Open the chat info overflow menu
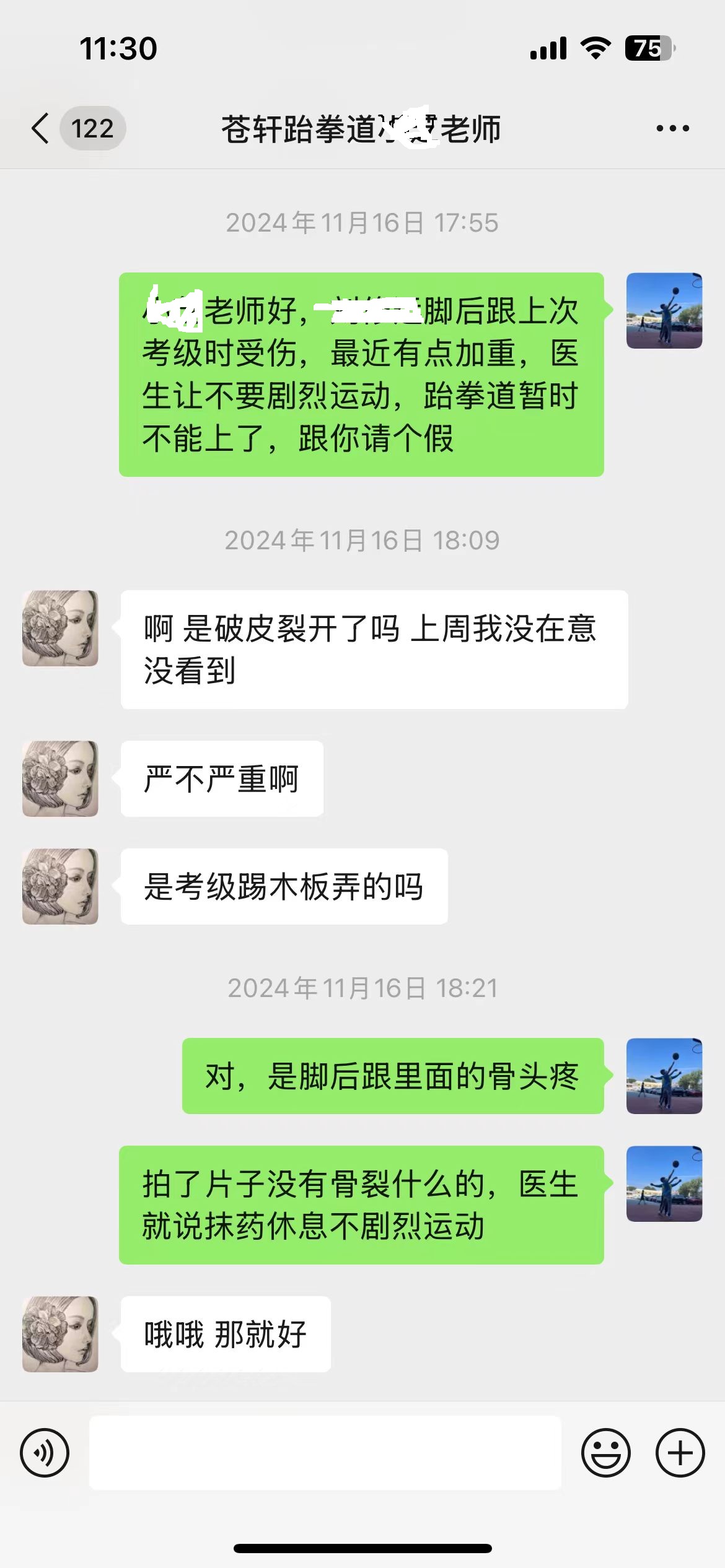725x1568 pixels. pyautogui.click(x=672, y=129)
